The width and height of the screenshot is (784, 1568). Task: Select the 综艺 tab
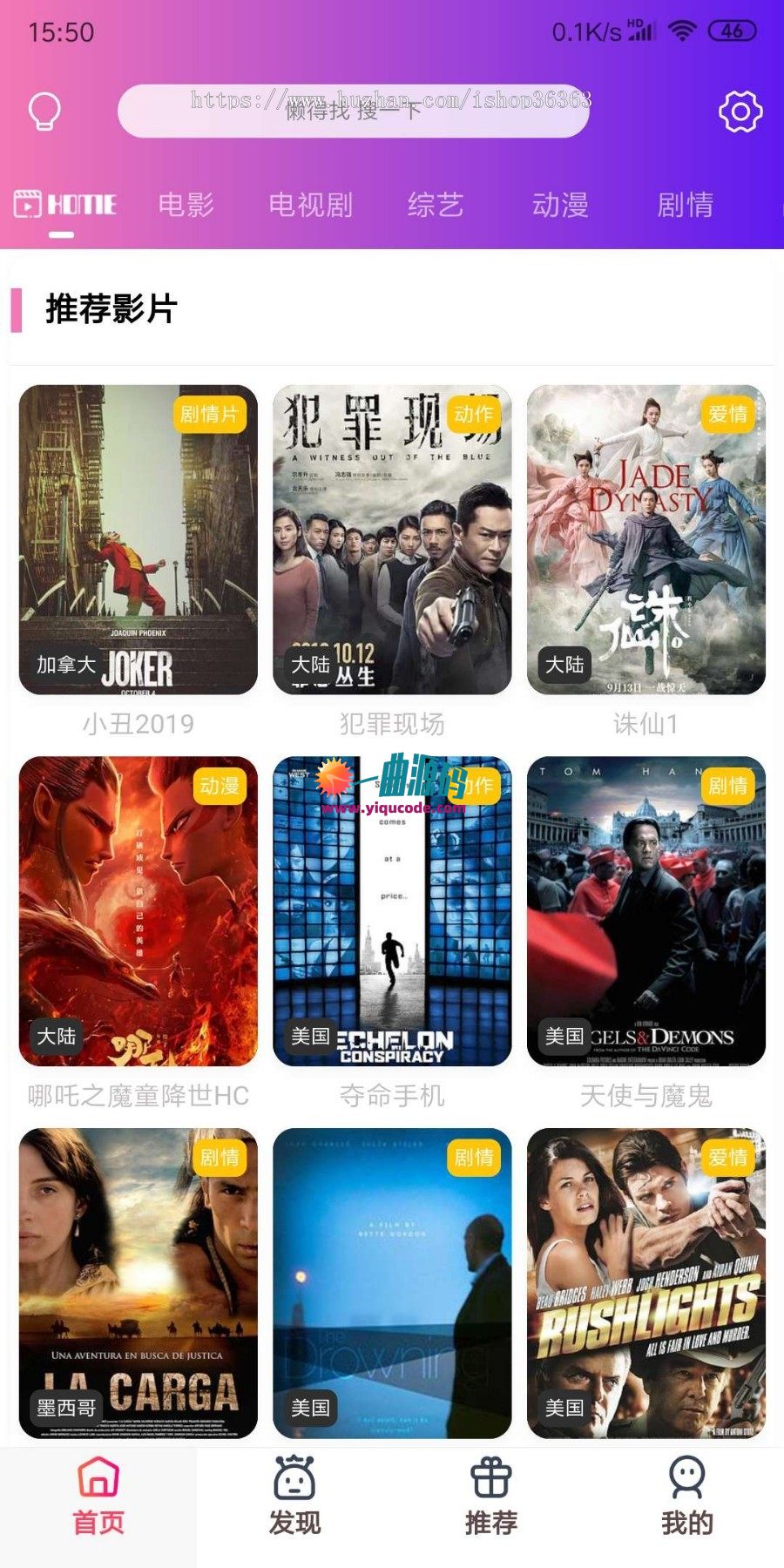coord(436,205)
